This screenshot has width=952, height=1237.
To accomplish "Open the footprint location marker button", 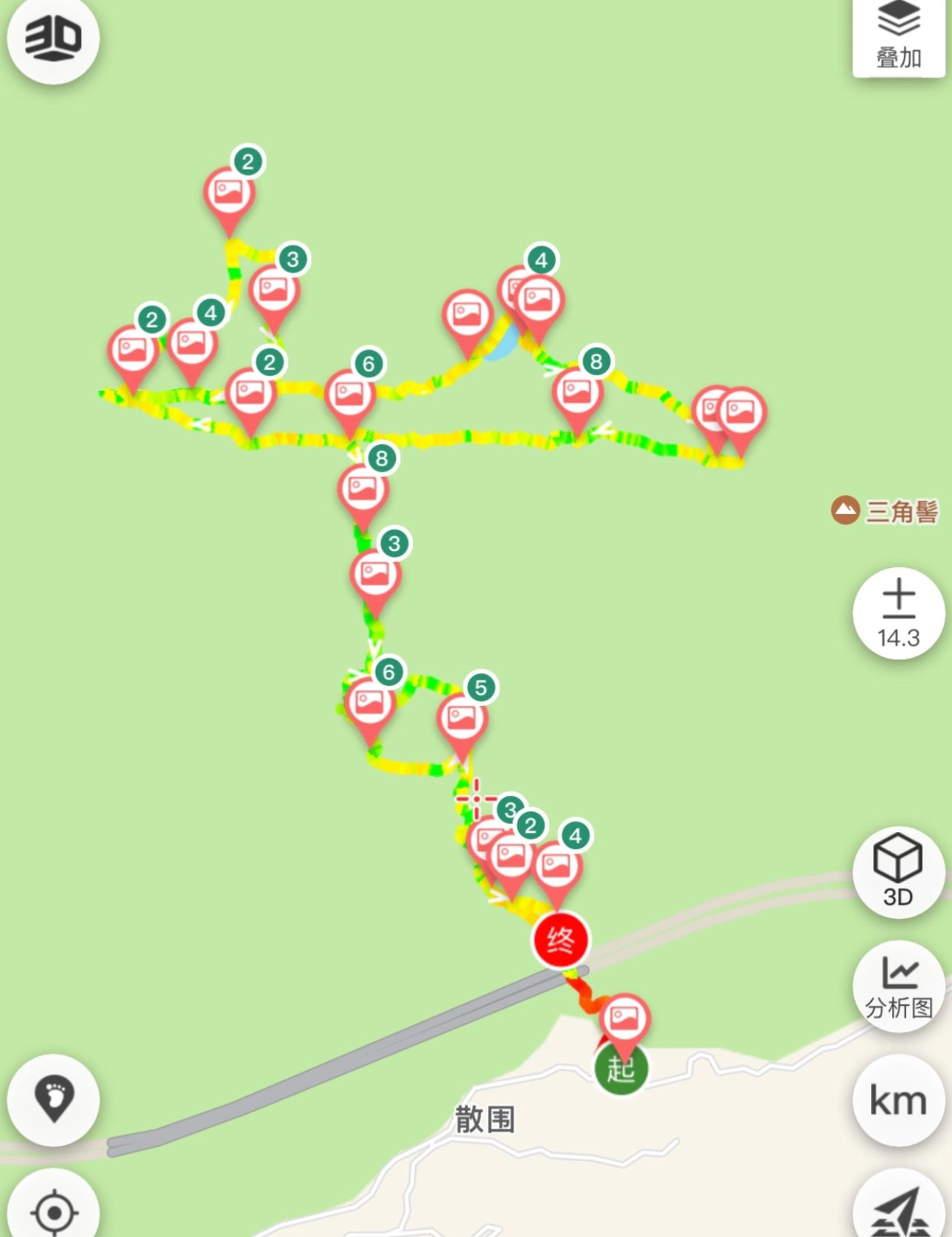I will point(53,1099).
